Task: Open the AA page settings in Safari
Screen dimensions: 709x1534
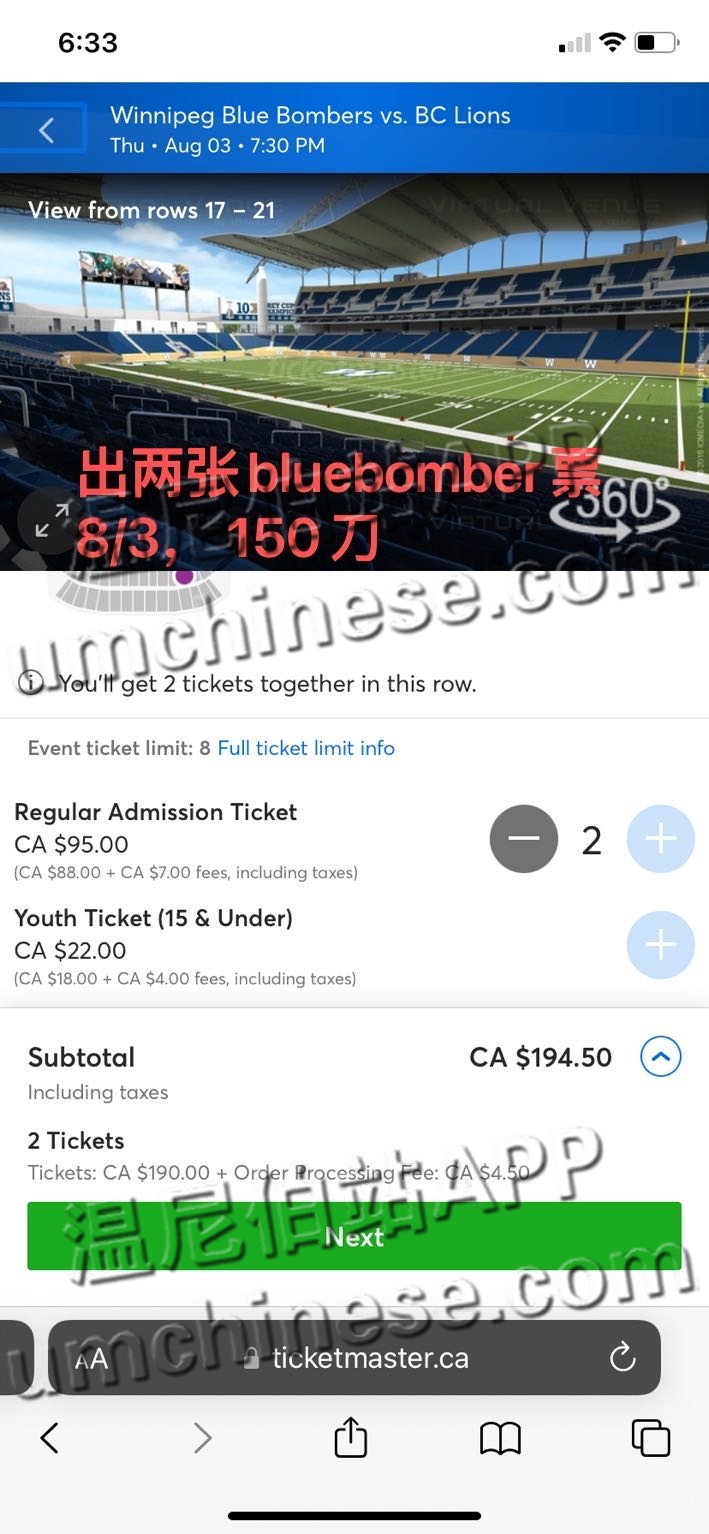Action: [x=91, y=1358]
